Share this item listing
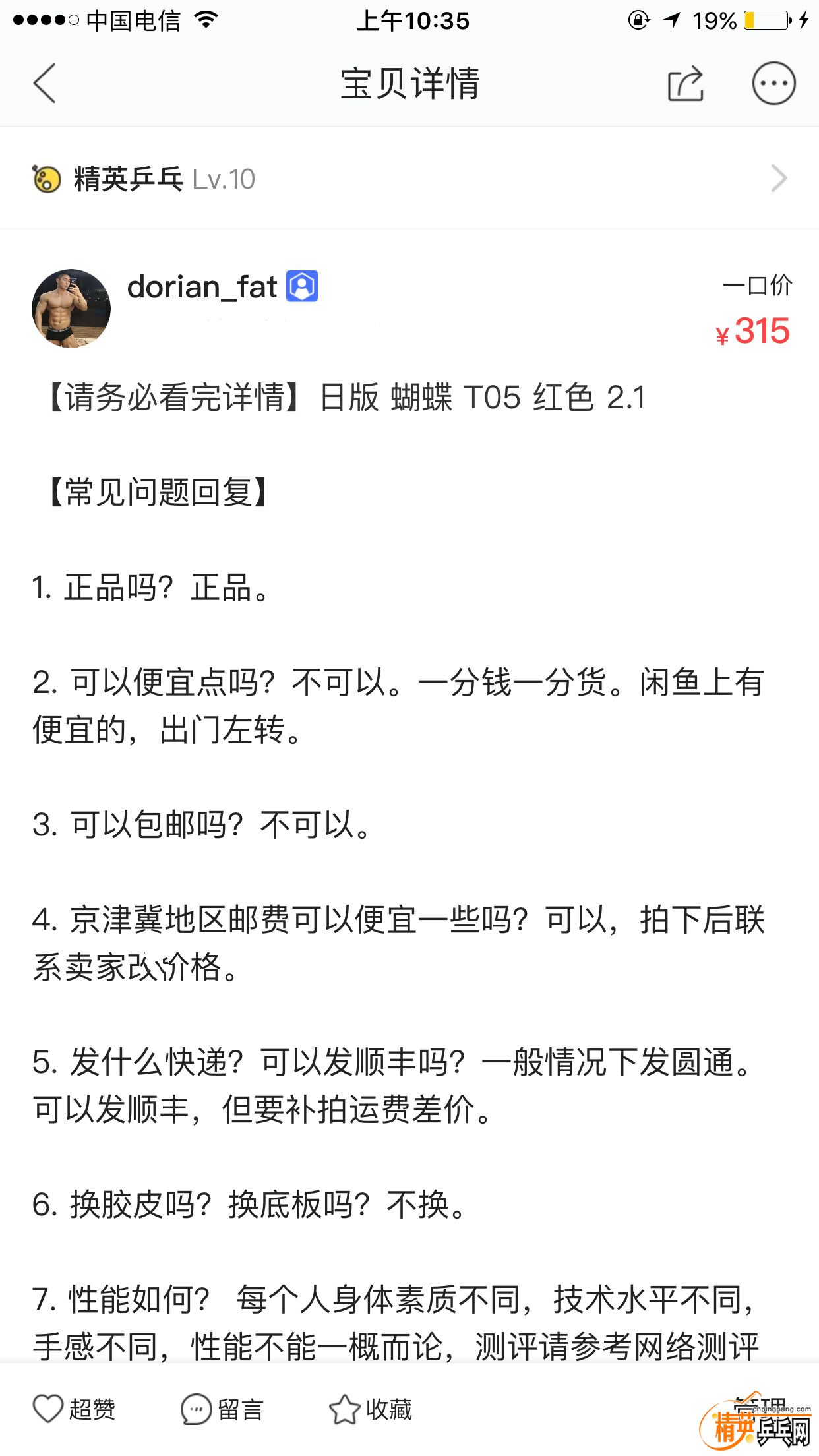This screenshot has height=1456, width=819. [685, 84]
